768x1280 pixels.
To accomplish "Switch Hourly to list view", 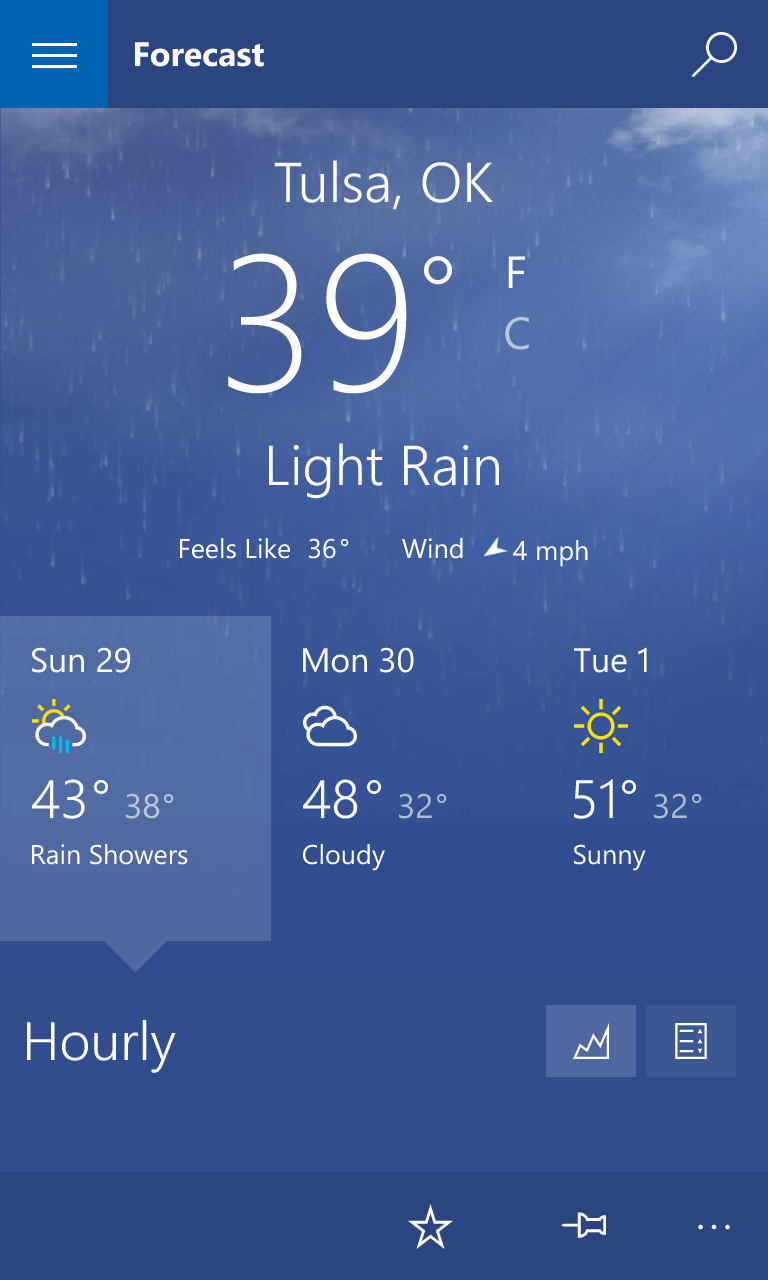I will (x=691, y=1041).
